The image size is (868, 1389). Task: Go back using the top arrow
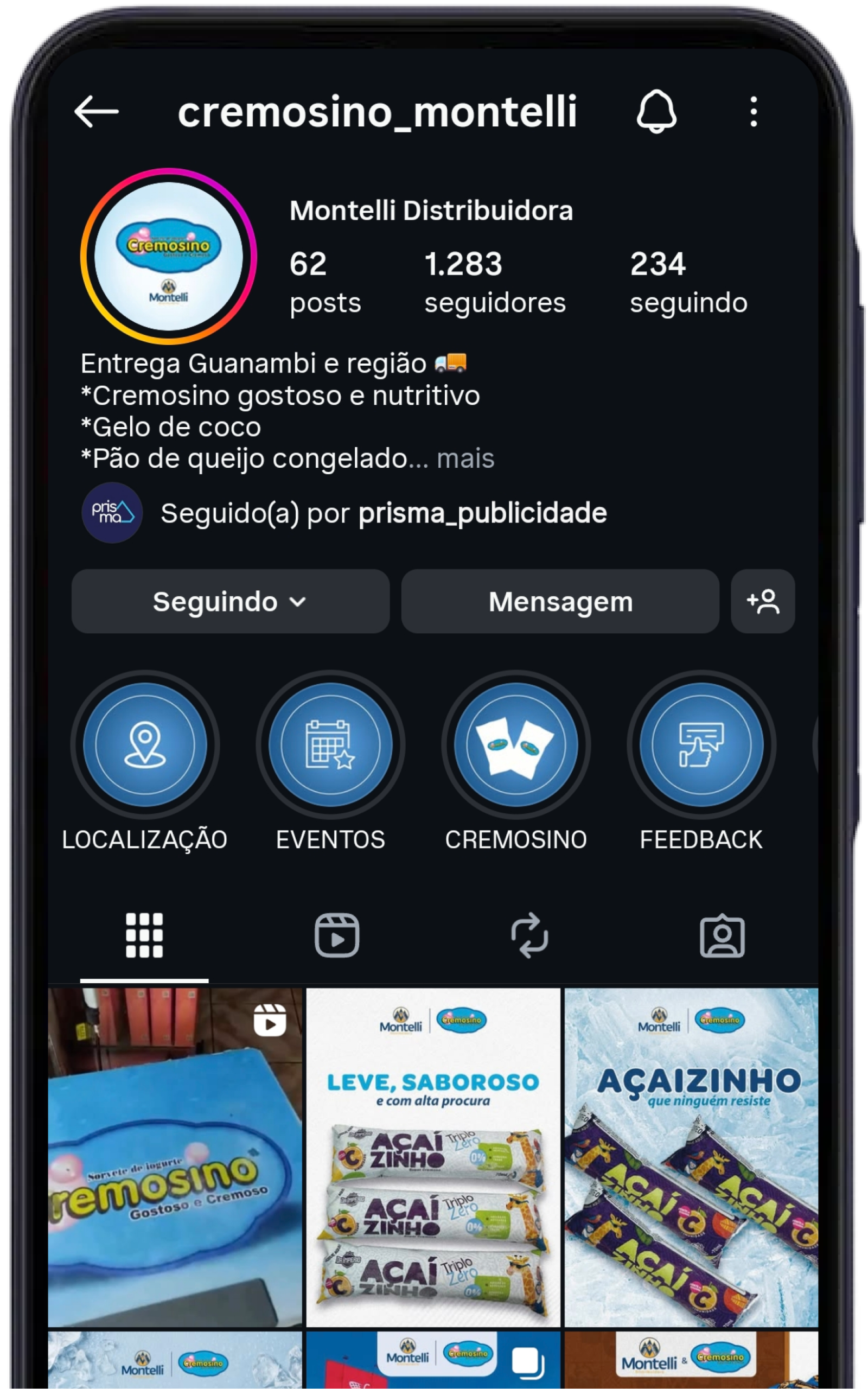[97, 111]
